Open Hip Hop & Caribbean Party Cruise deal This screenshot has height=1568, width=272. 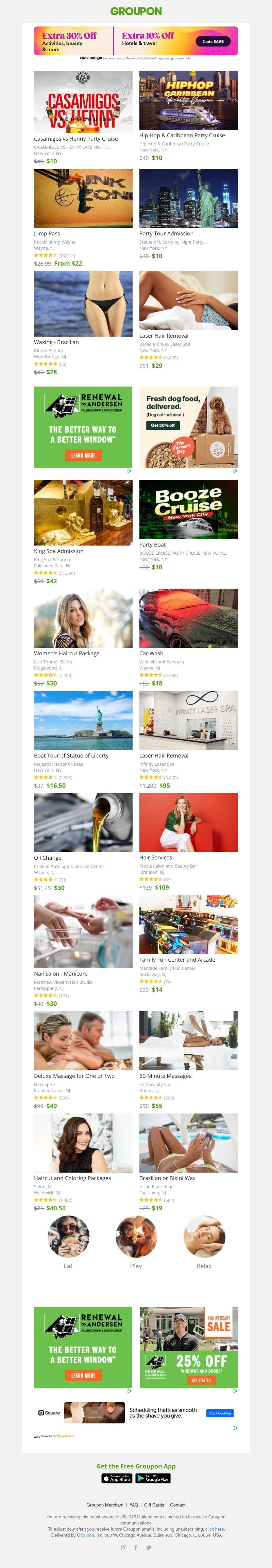[188, 101]
